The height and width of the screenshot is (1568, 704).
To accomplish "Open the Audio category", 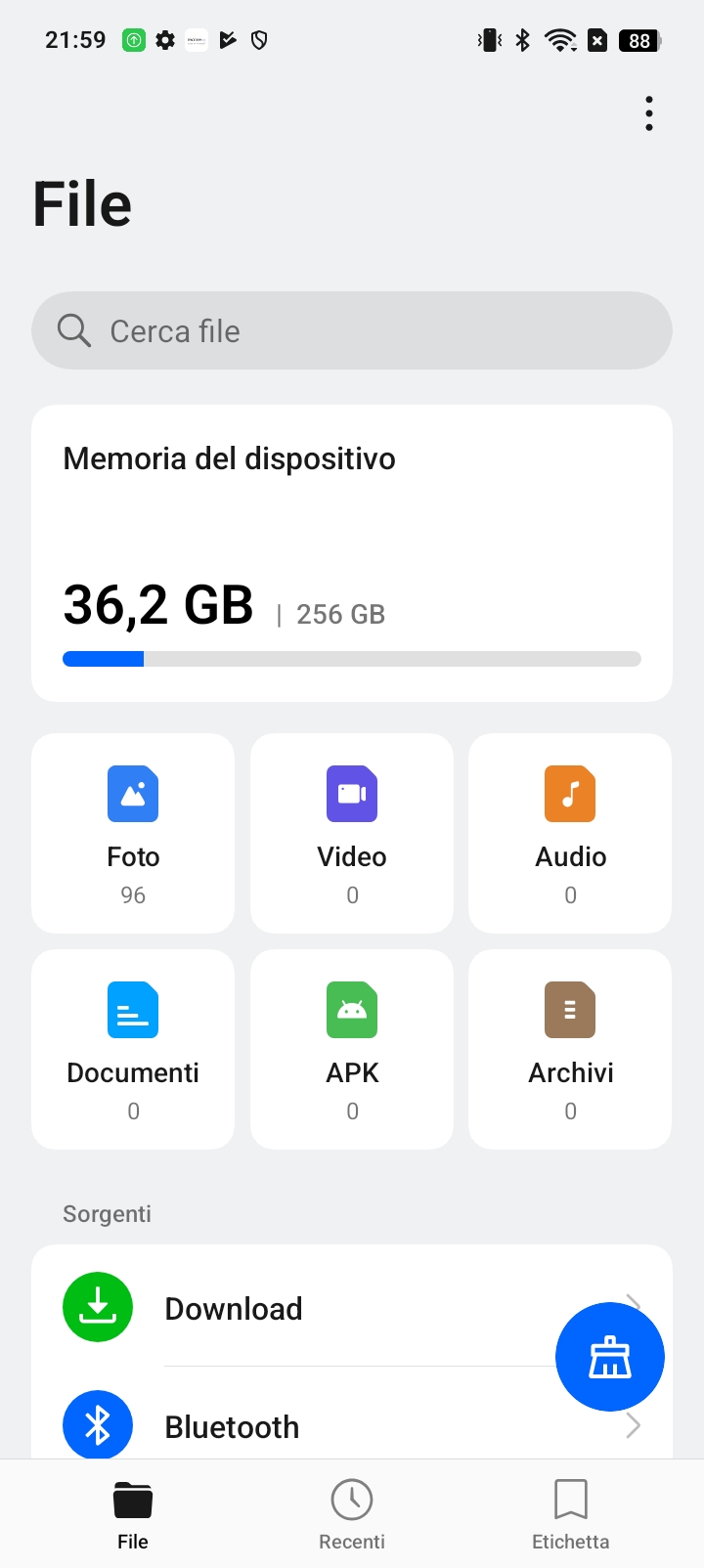I will point(570,833).
